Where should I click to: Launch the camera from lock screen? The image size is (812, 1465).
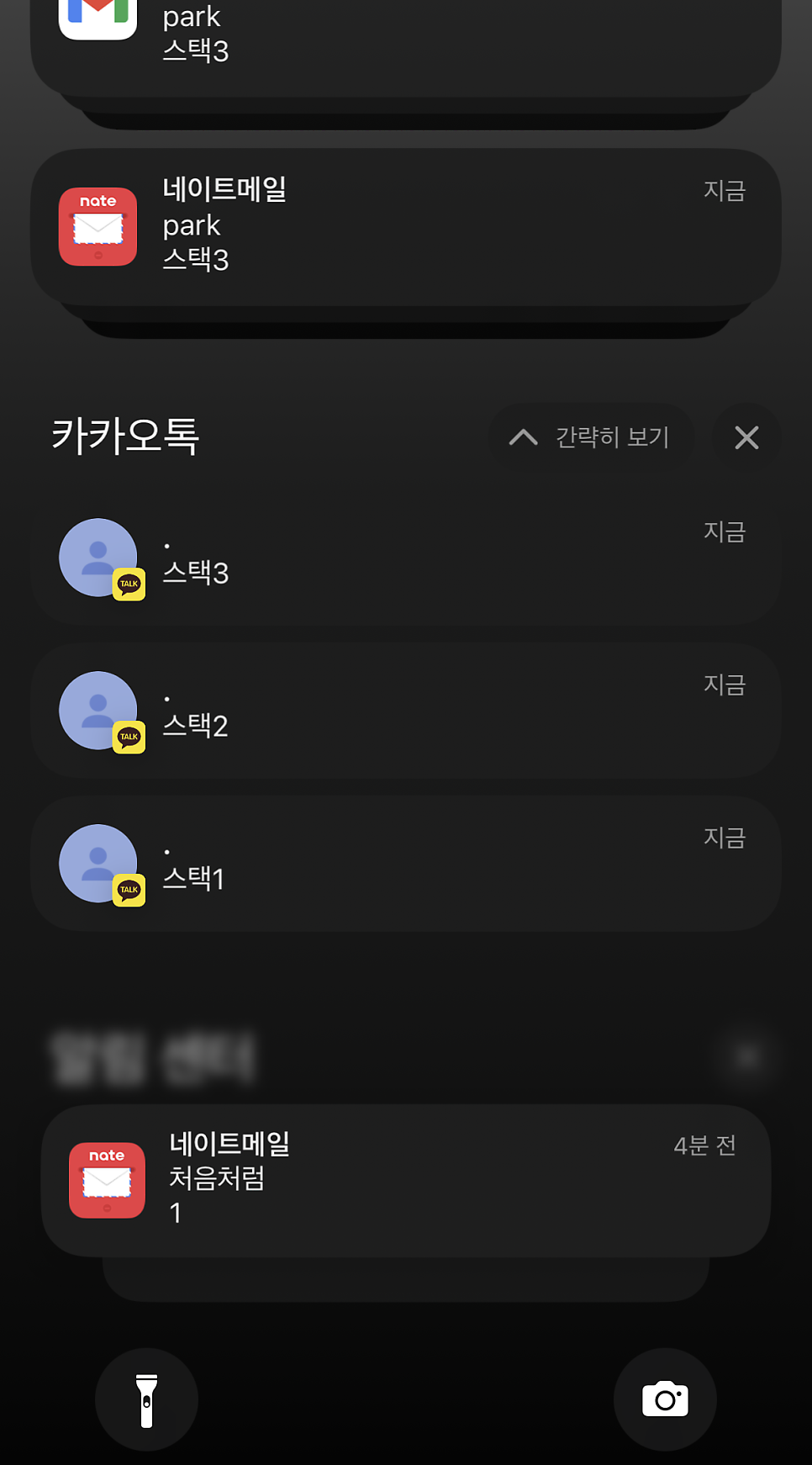click(665, 1399)
